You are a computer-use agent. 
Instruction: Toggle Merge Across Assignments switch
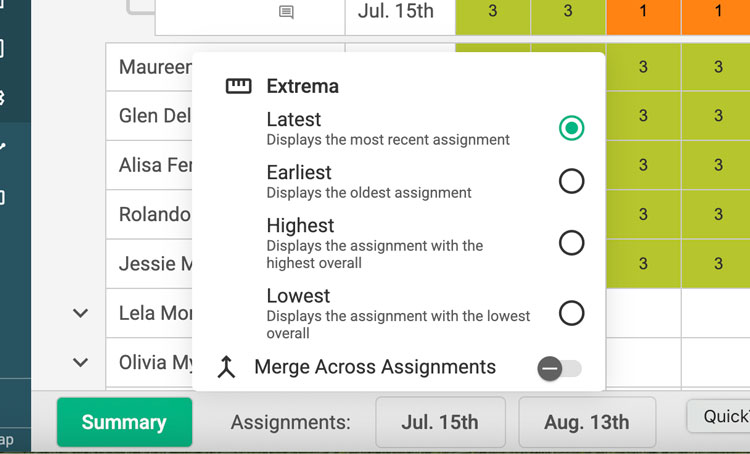[x=558, y=368]
